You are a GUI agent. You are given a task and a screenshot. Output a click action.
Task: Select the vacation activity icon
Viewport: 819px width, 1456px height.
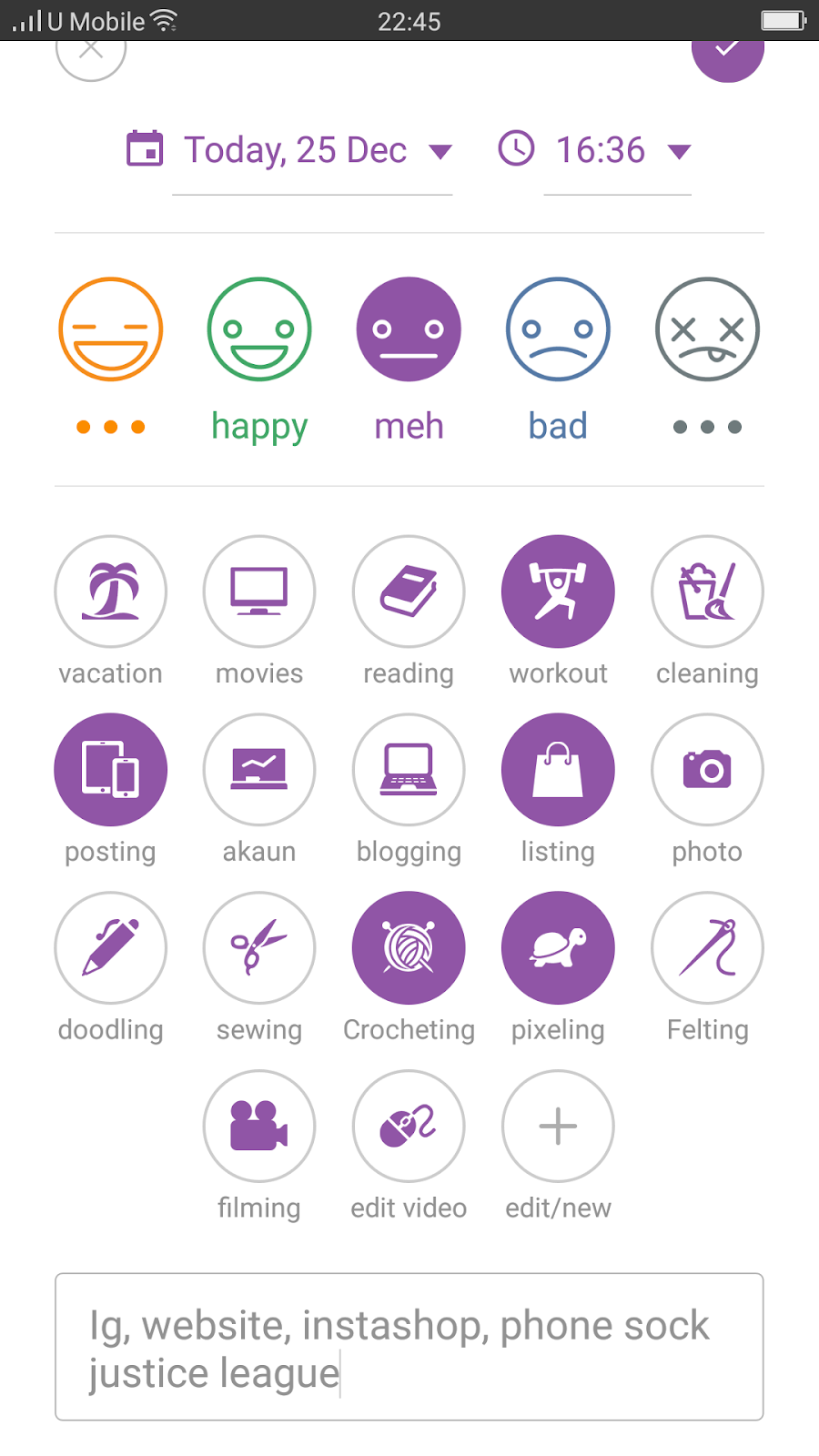tap(110, 591)
